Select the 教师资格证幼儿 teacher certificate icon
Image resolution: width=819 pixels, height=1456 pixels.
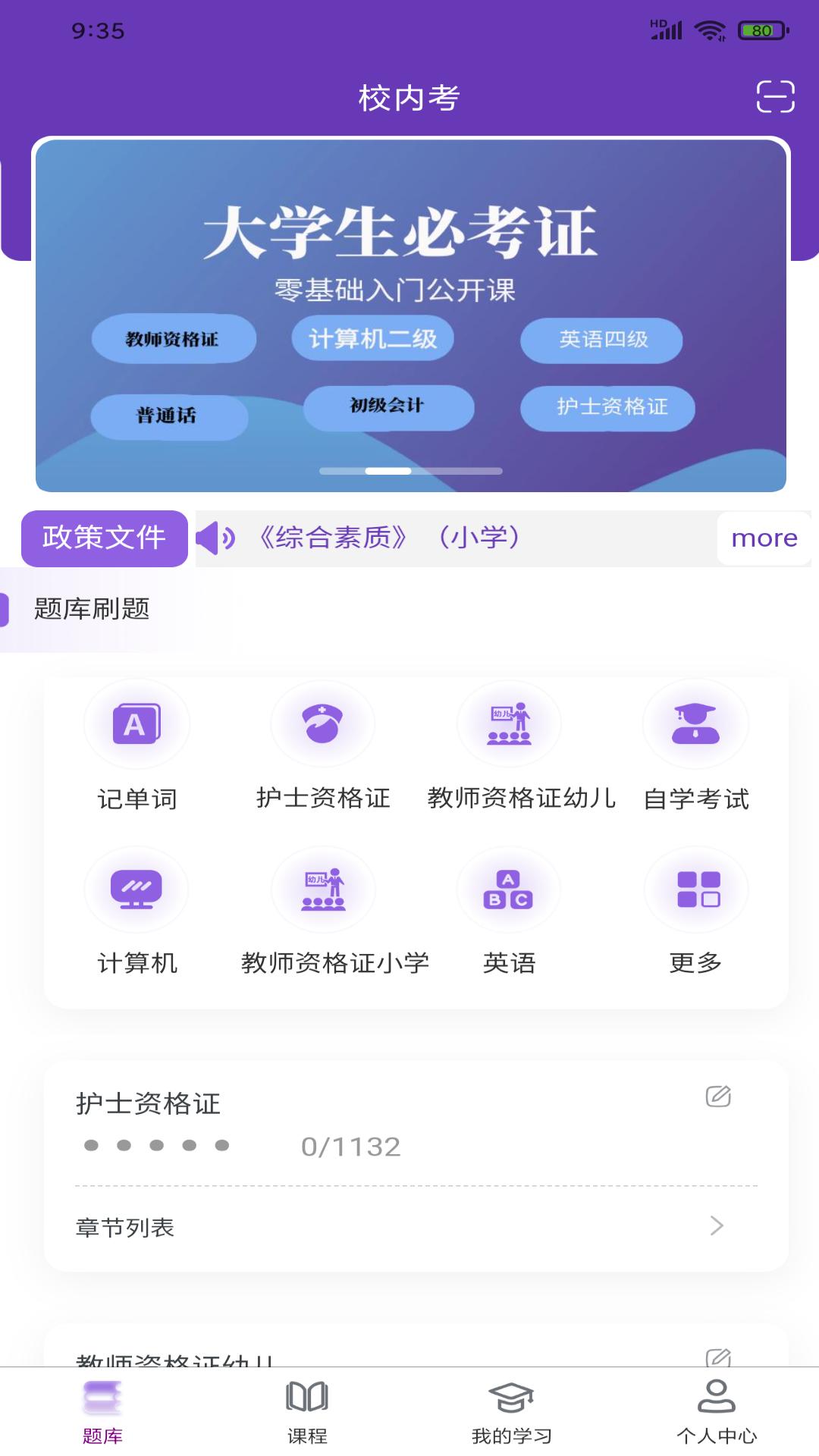click(510, 724)
